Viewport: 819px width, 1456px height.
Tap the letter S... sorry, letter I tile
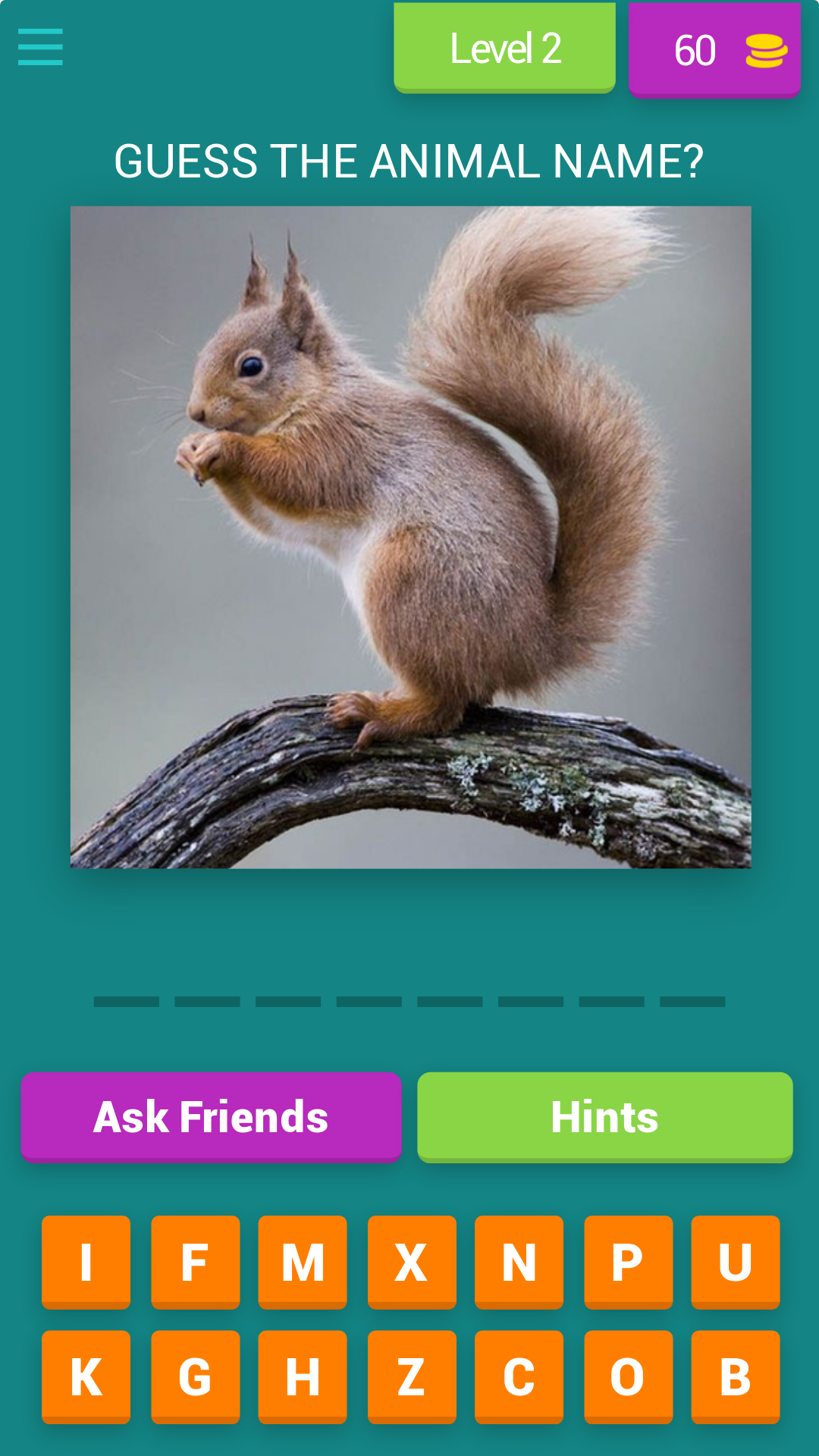pos(86,1261)
